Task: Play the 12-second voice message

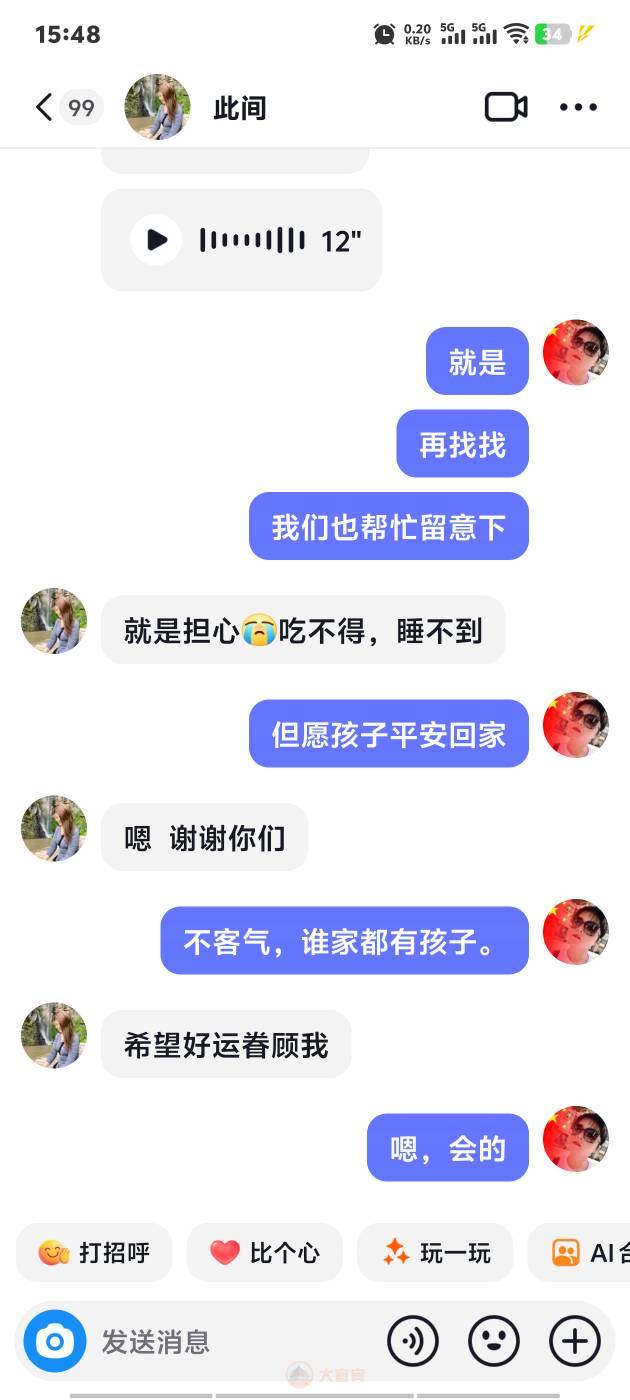Action: [x=157, y=240]
